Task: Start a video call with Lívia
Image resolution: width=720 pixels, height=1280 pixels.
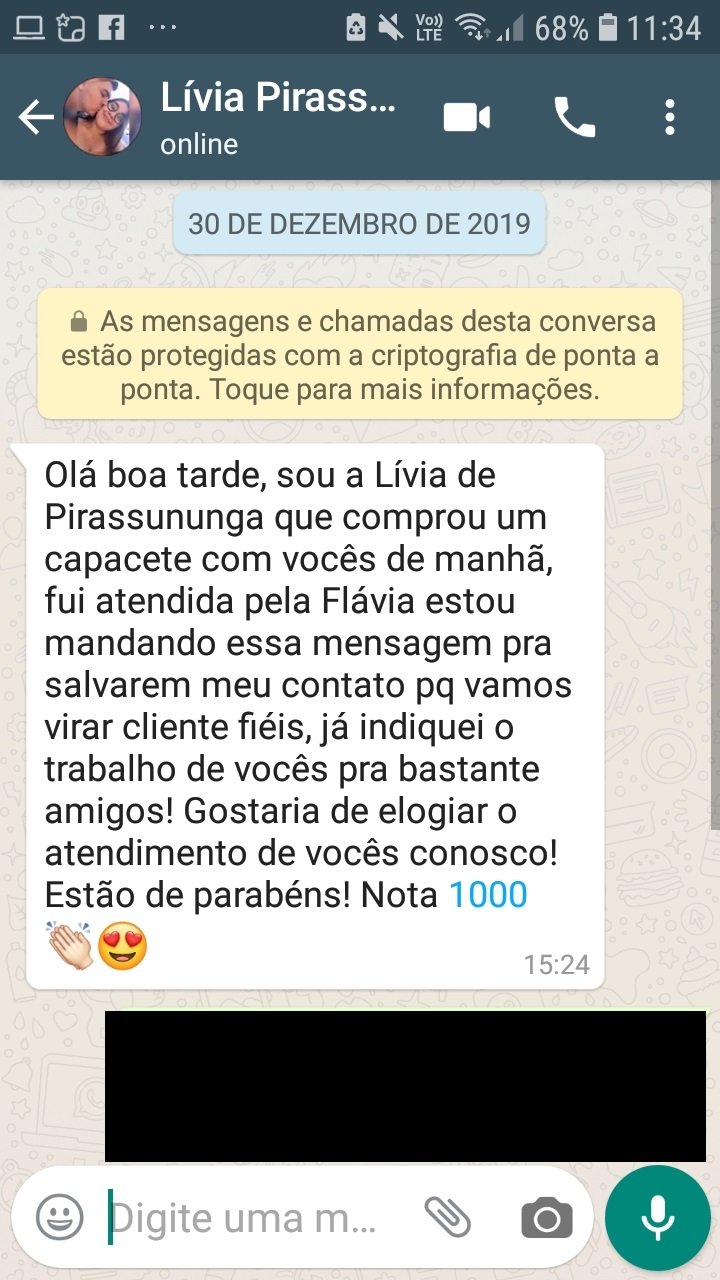Action: tap(467, 119)
